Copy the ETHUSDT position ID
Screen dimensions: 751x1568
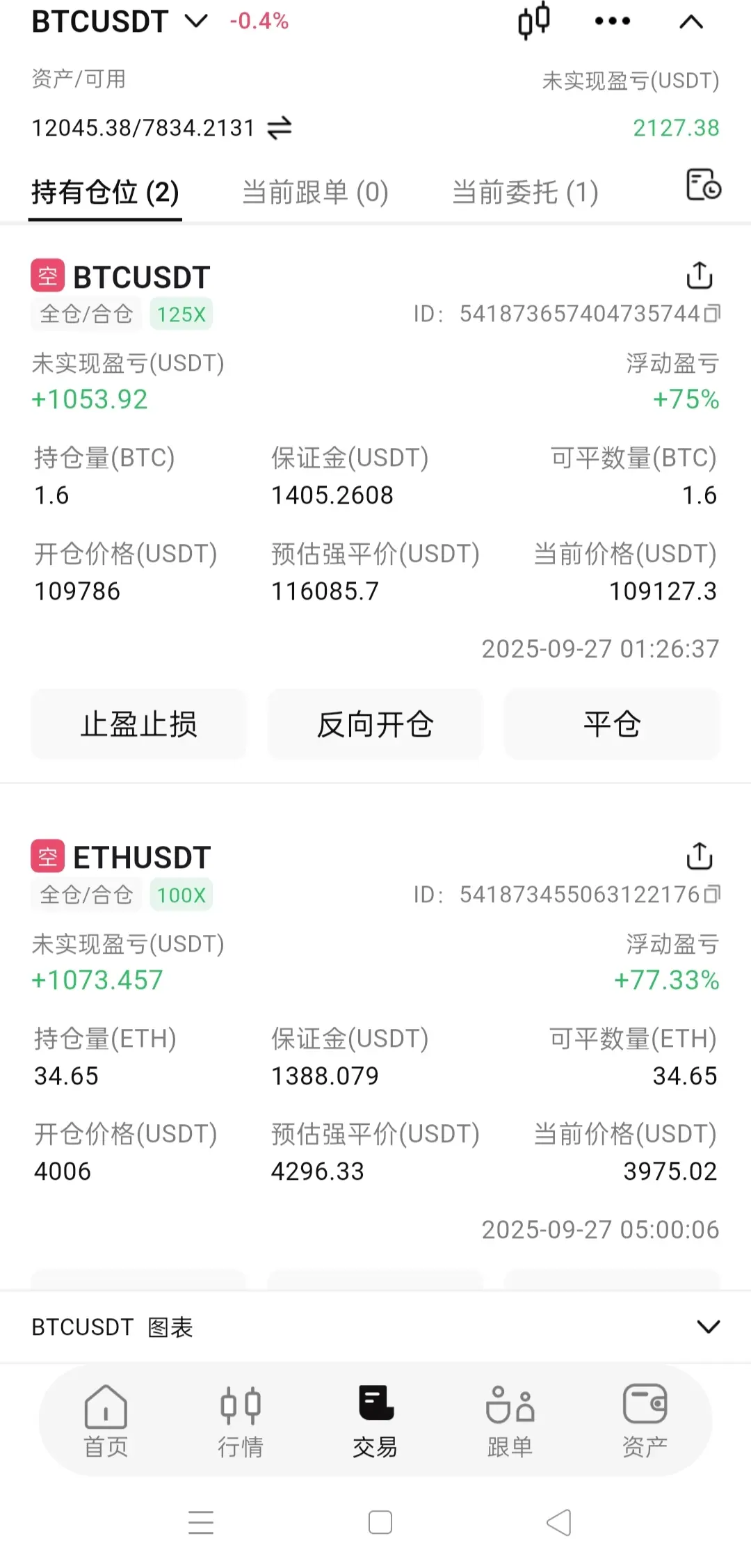click(x=712, y=895)
